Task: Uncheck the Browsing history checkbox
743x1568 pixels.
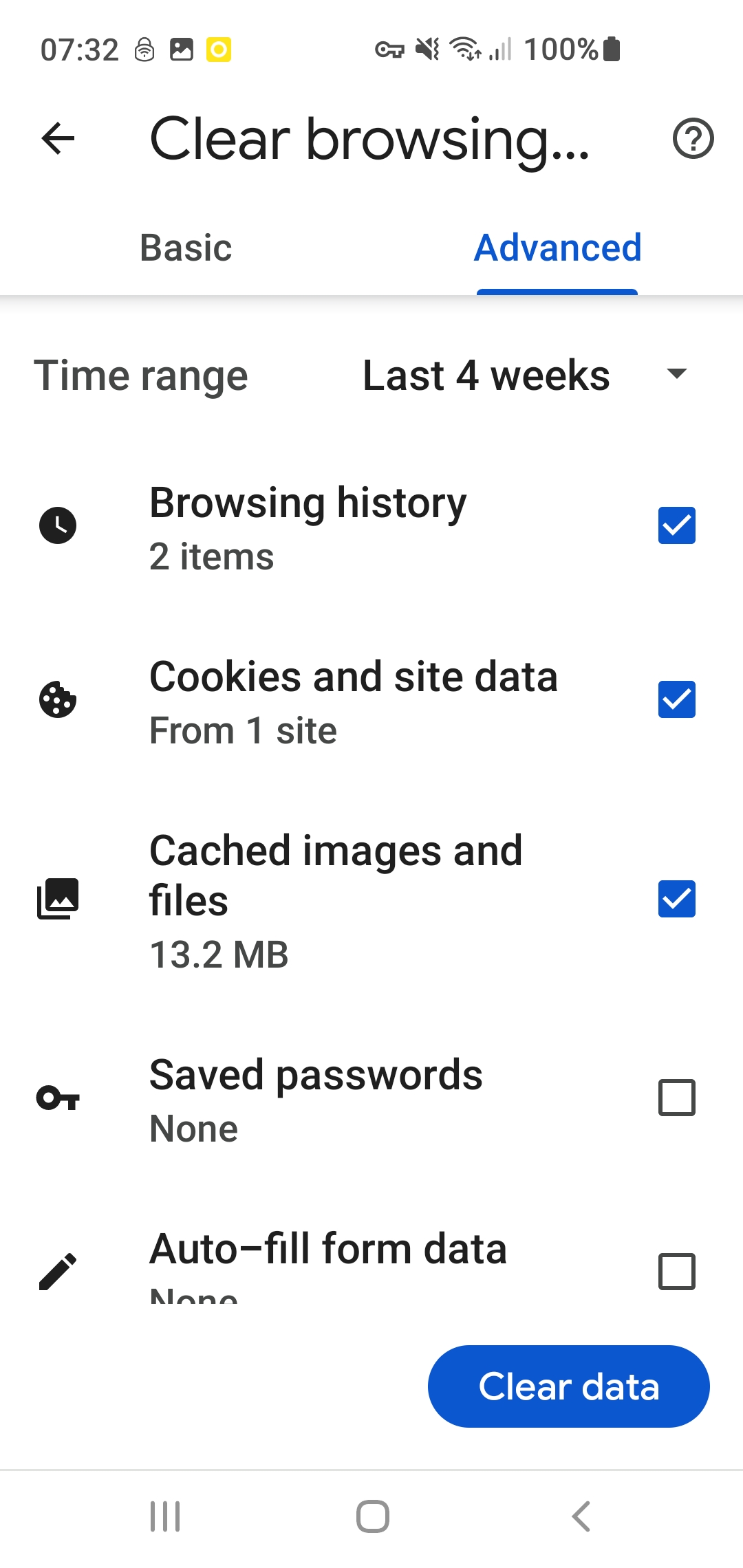Action: click(677, 525)
